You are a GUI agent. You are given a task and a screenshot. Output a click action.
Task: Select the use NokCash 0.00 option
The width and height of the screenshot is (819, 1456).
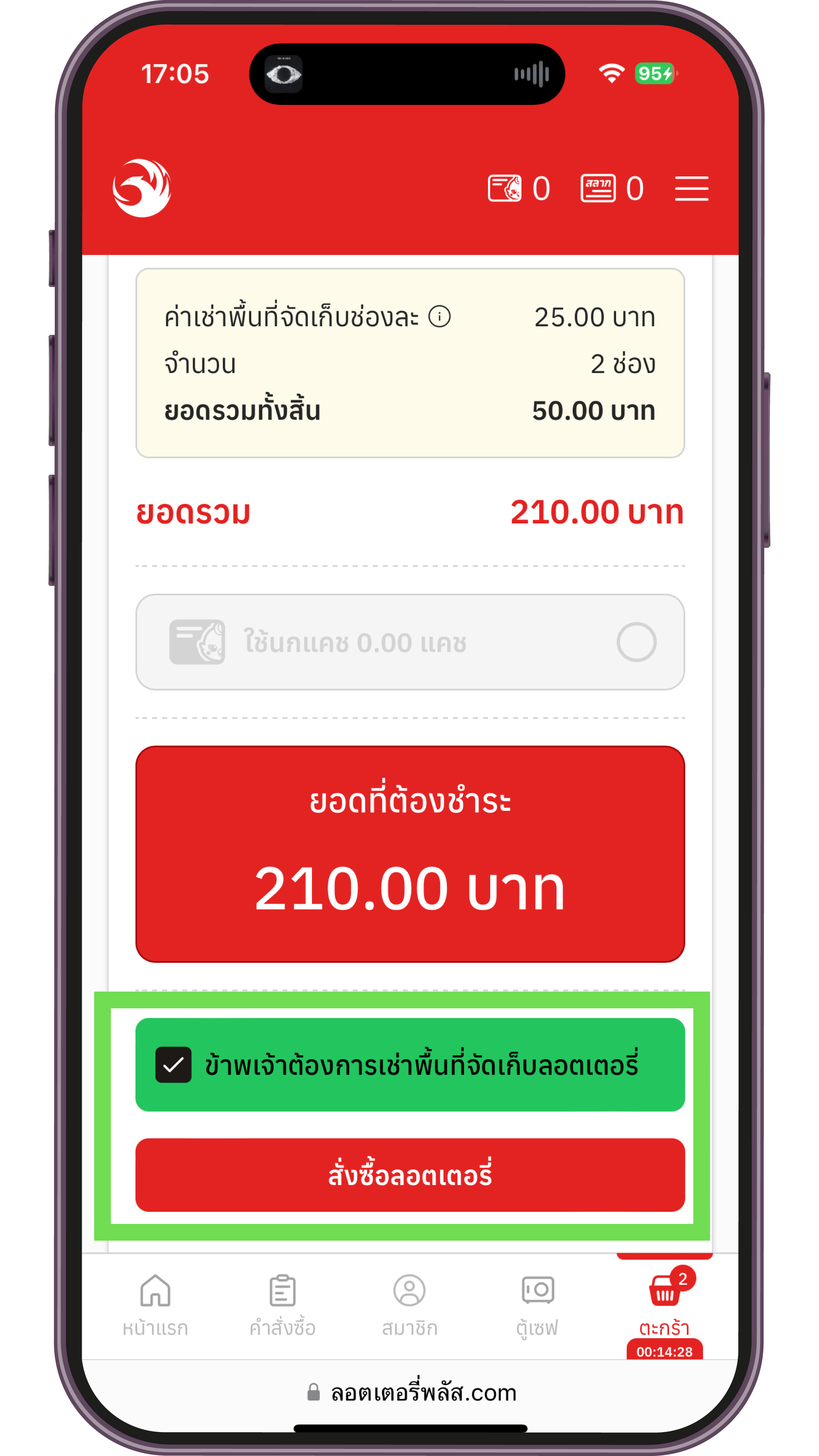[x=410, y=642]
